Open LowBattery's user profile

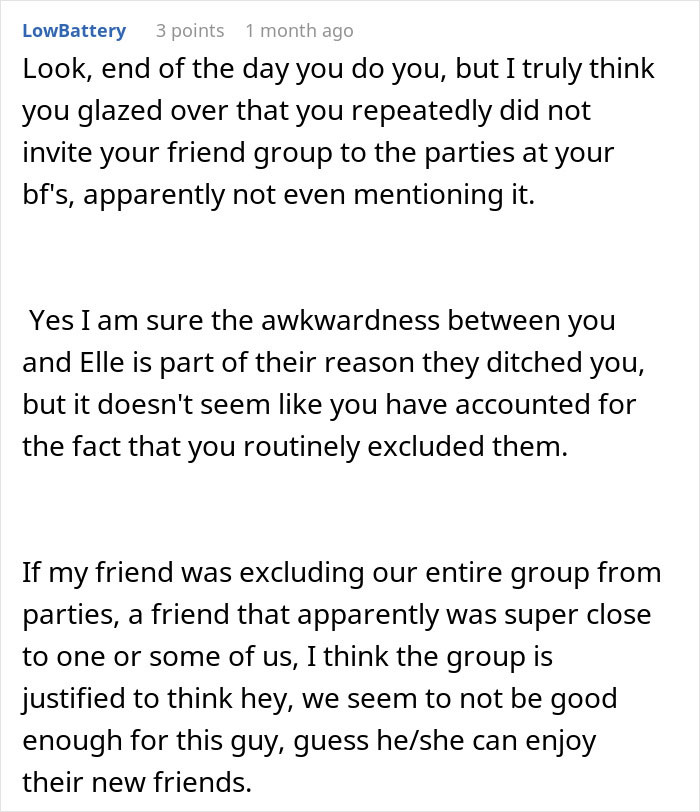pyautogui.click(x=74, y=31)
